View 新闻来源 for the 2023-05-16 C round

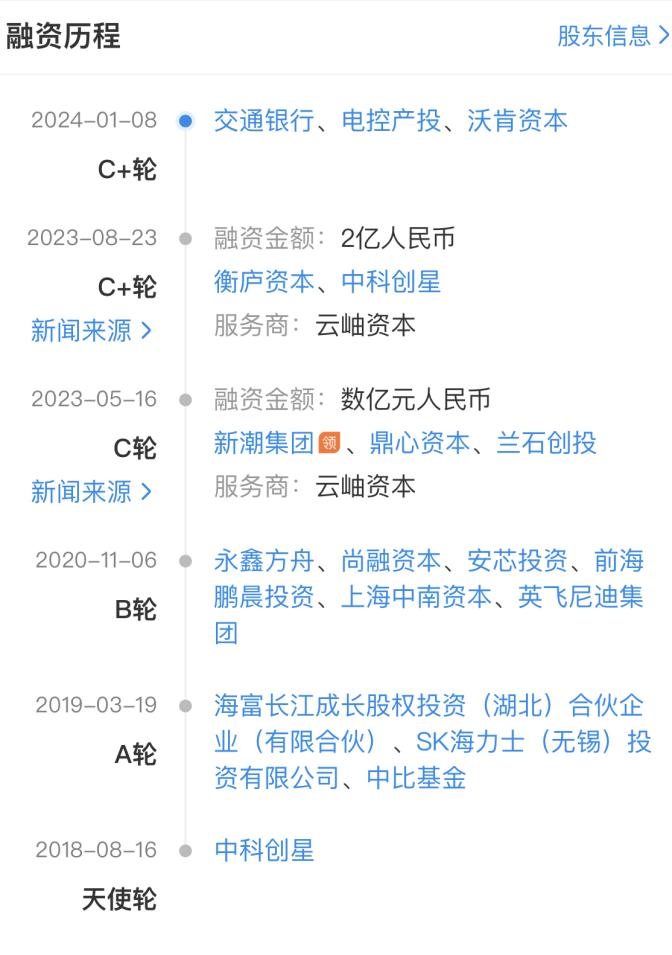pyautogui.click(x=91, y=492)
